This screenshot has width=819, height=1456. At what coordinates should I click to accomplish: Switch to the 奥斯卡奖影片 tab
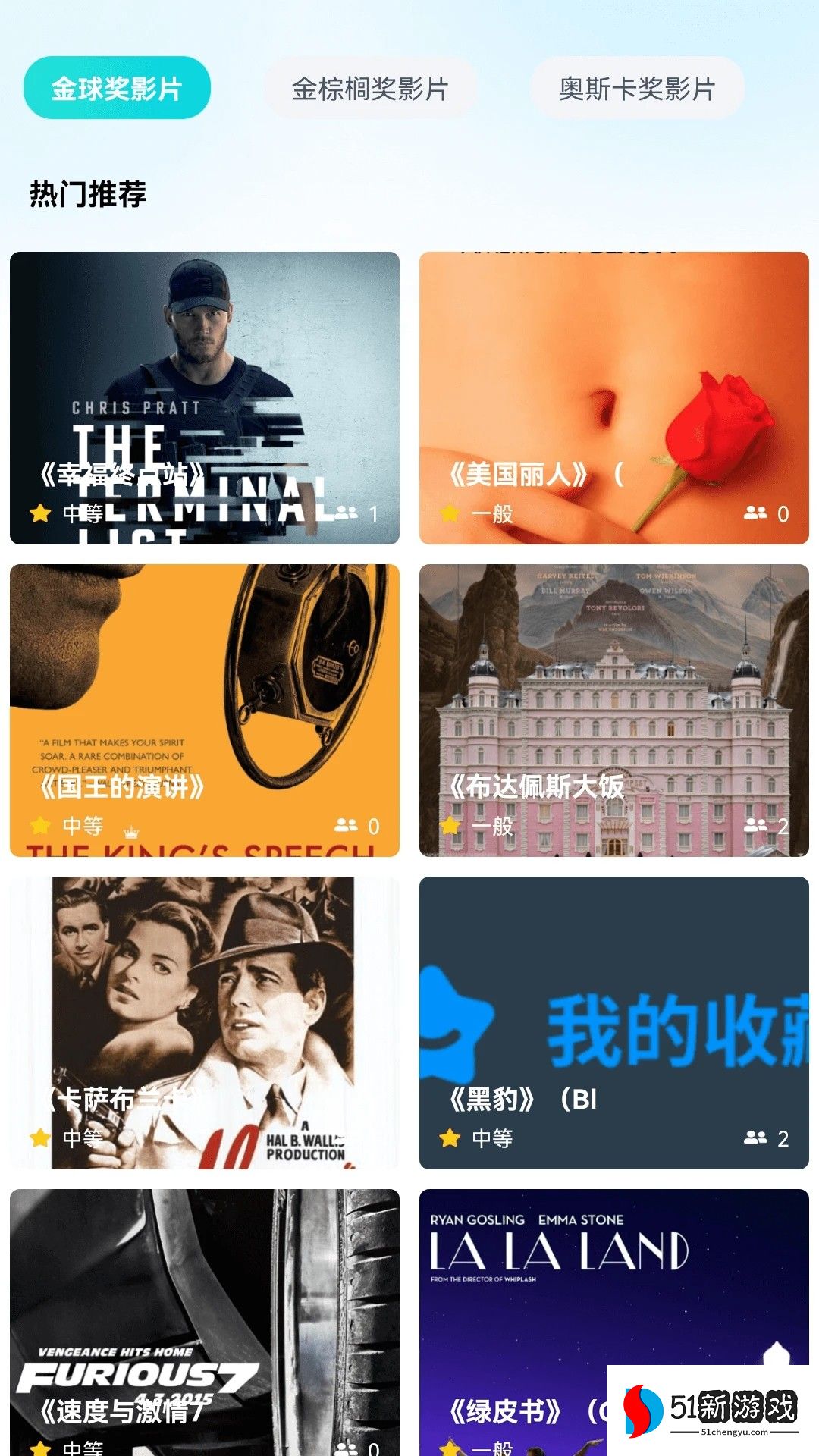636,88
